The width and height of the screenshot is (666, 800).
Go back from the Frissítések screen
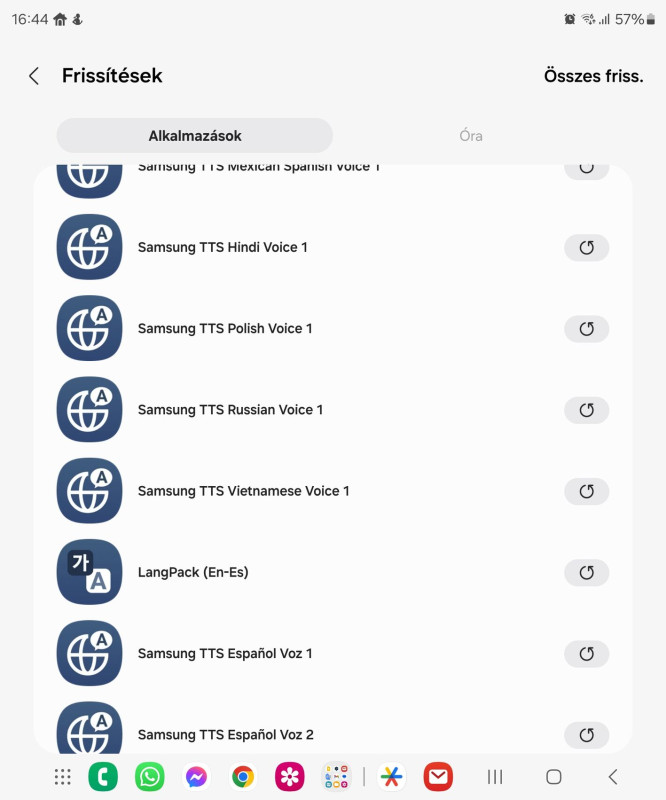pyautogui.click(x=34, y=76)
